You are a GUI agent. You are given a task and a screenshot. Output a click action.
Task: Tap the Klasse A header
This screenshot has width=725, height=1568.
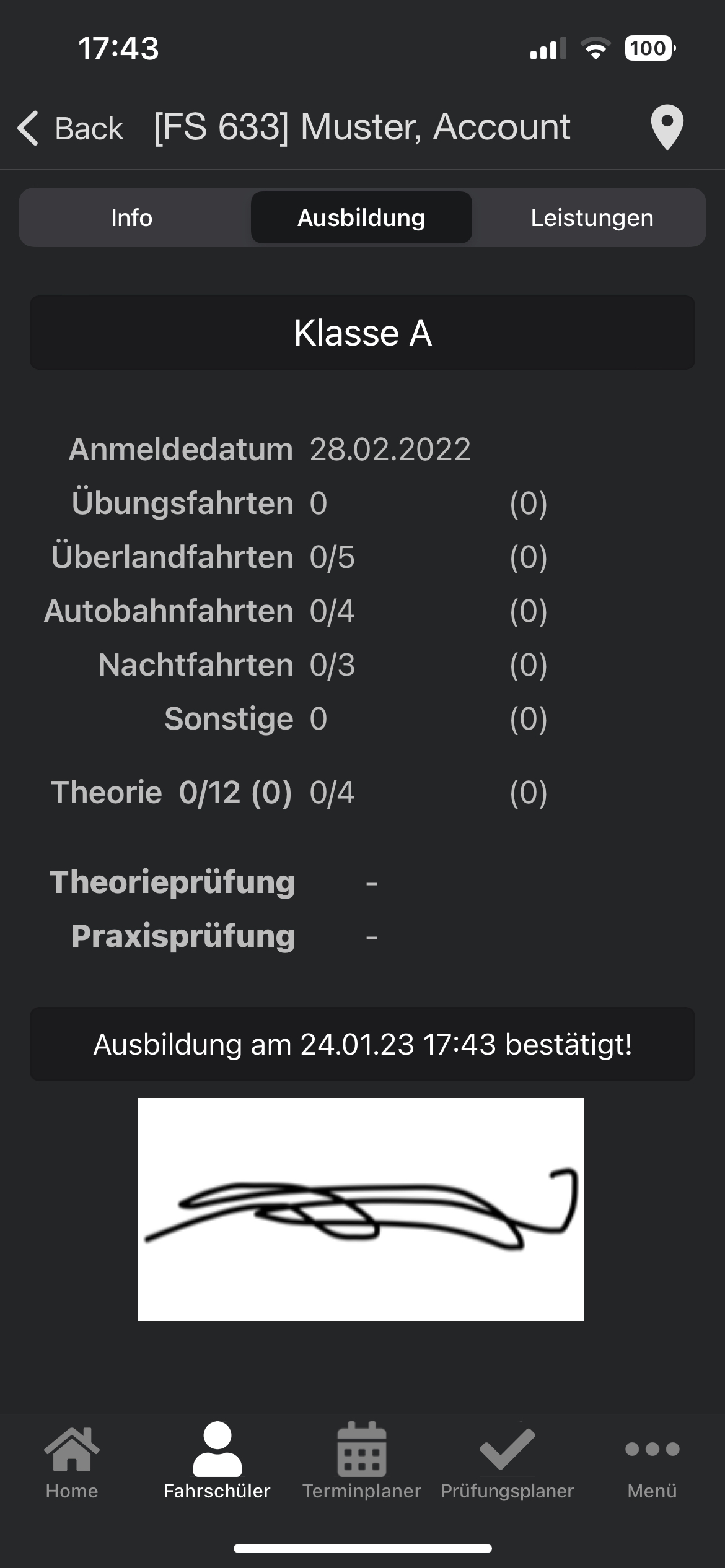(x=362, y=333)
